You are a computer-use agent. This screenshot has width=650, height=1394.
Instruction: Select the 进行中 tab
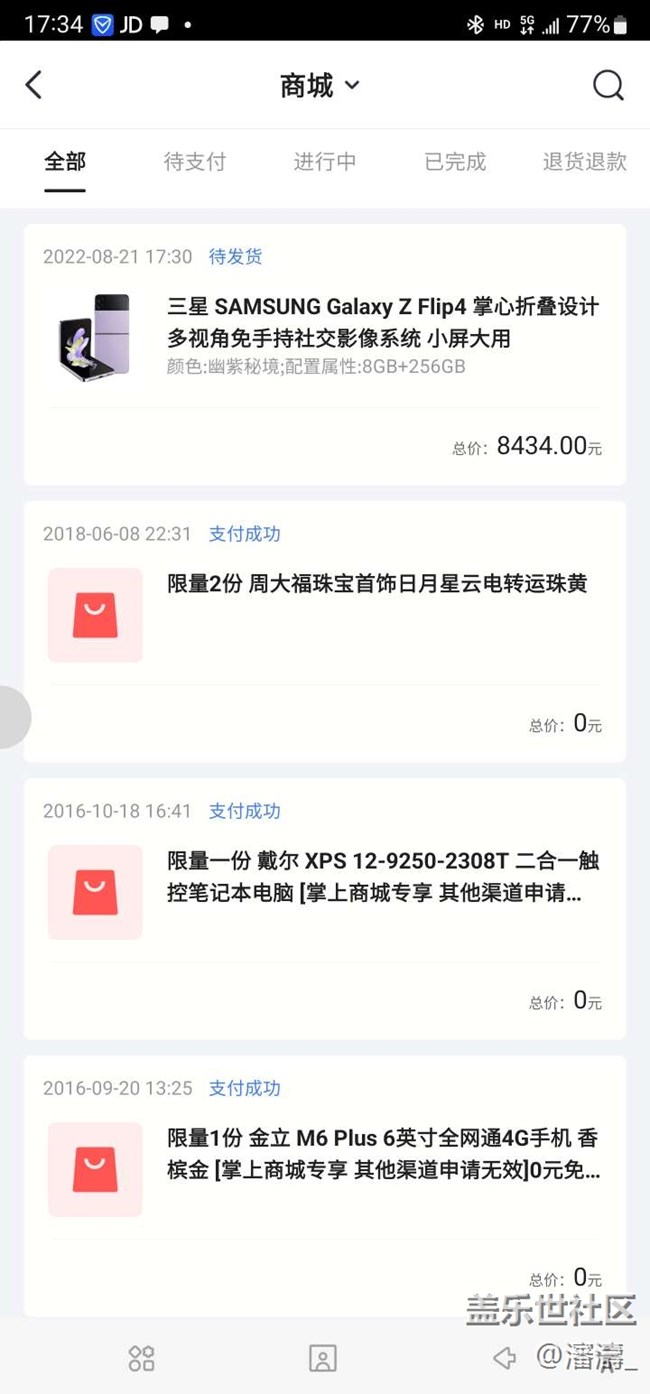click(324, 162)
